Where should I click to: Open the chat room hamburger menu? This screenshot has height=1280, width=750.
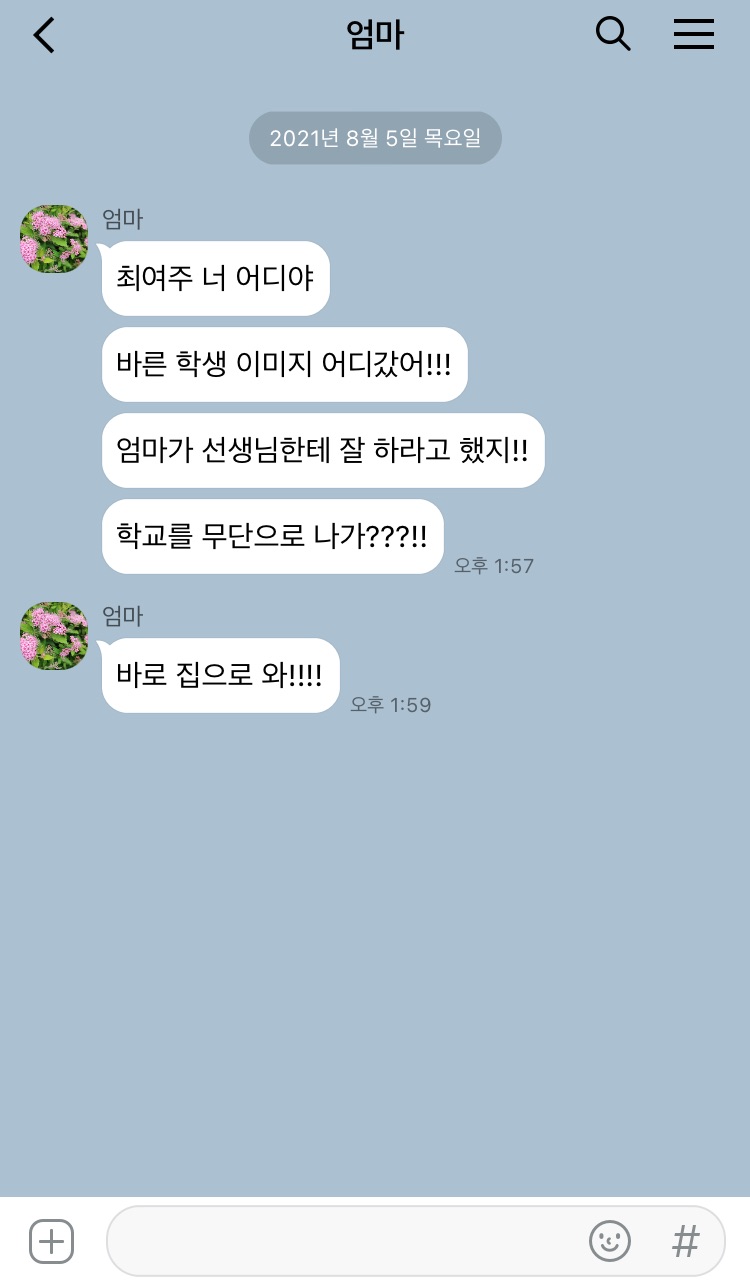(x=693, y=35)
